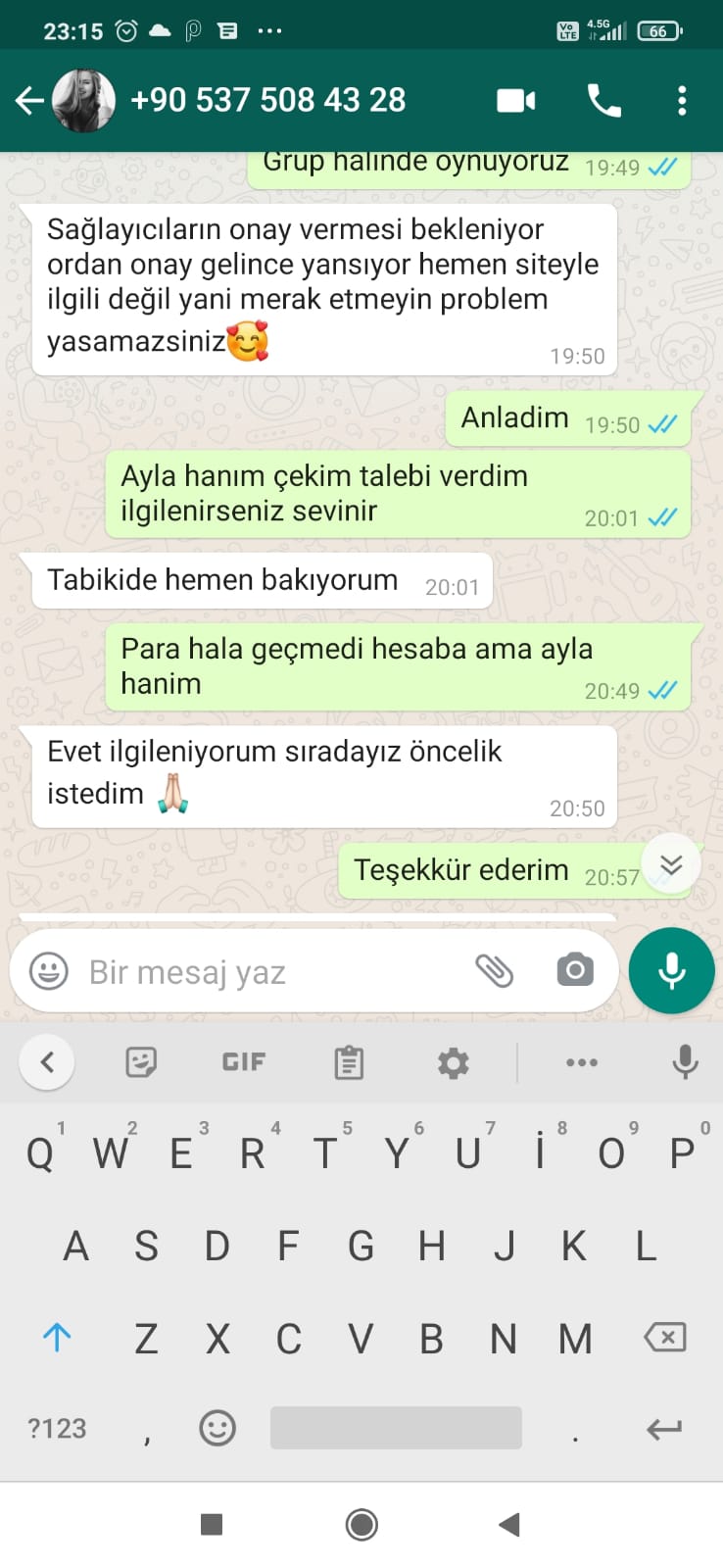Open the camera from message box

tap(575, 970)
